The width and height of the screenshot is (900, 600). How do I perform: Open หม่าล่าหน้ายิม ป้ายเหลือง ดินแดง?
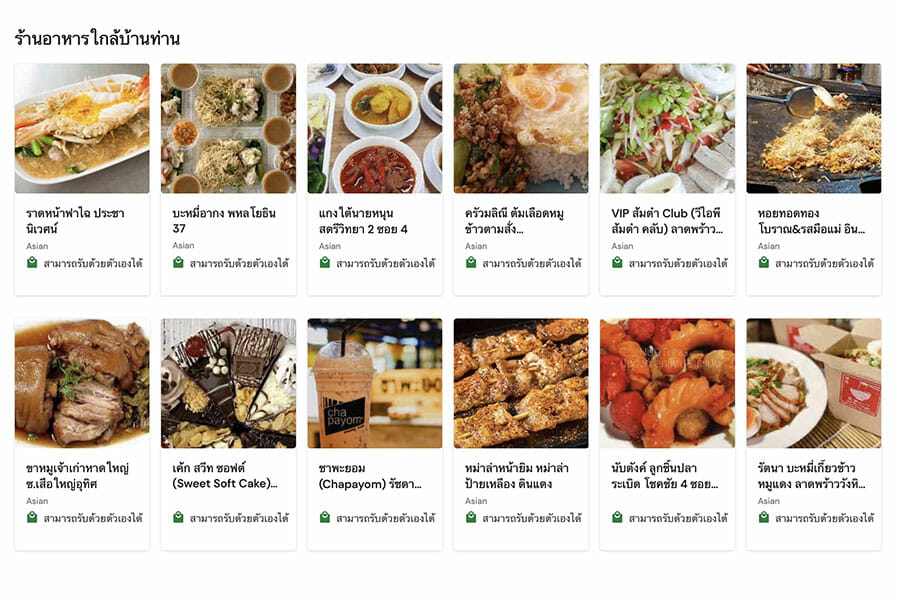(521, 475)
